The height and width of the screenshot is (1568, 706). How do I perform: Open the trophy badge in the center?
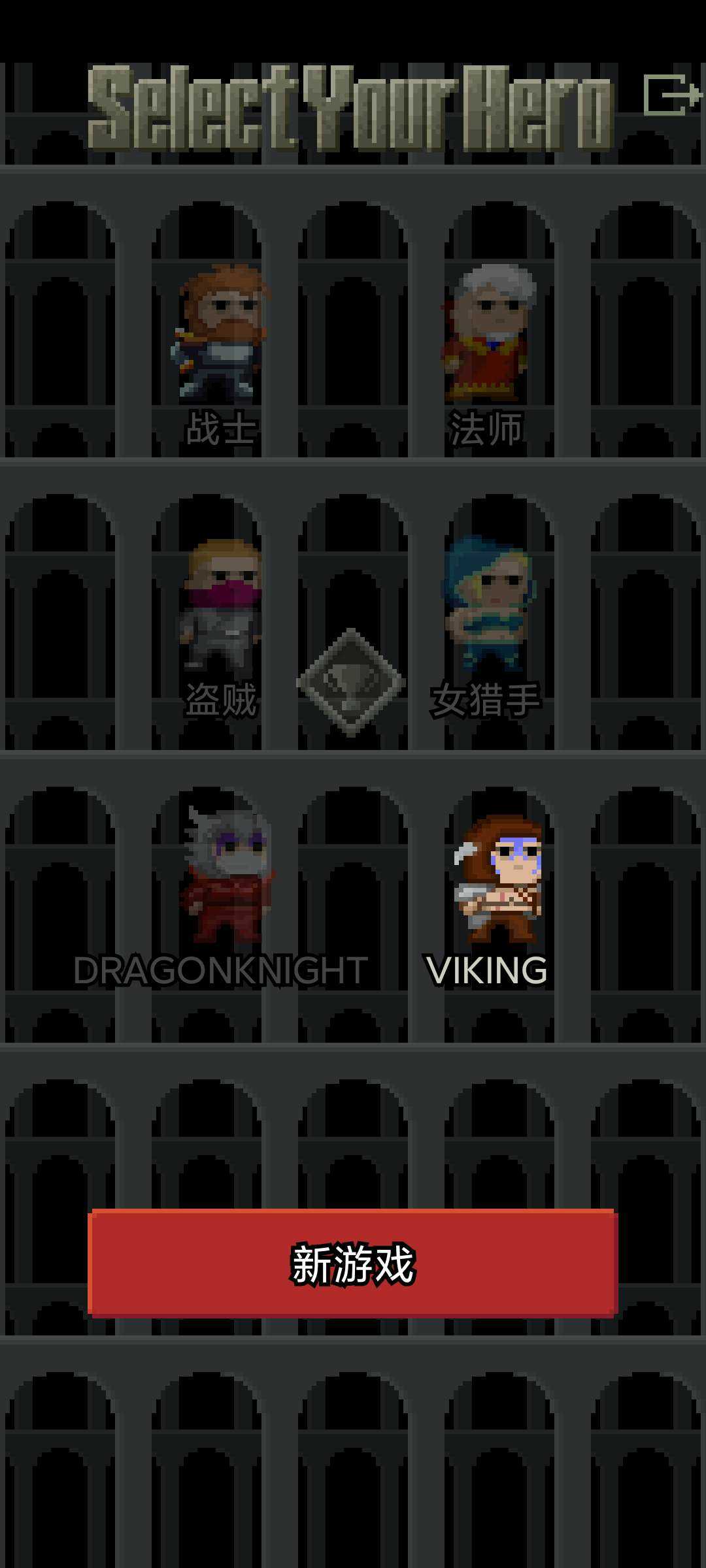click(x=351, y=682)
